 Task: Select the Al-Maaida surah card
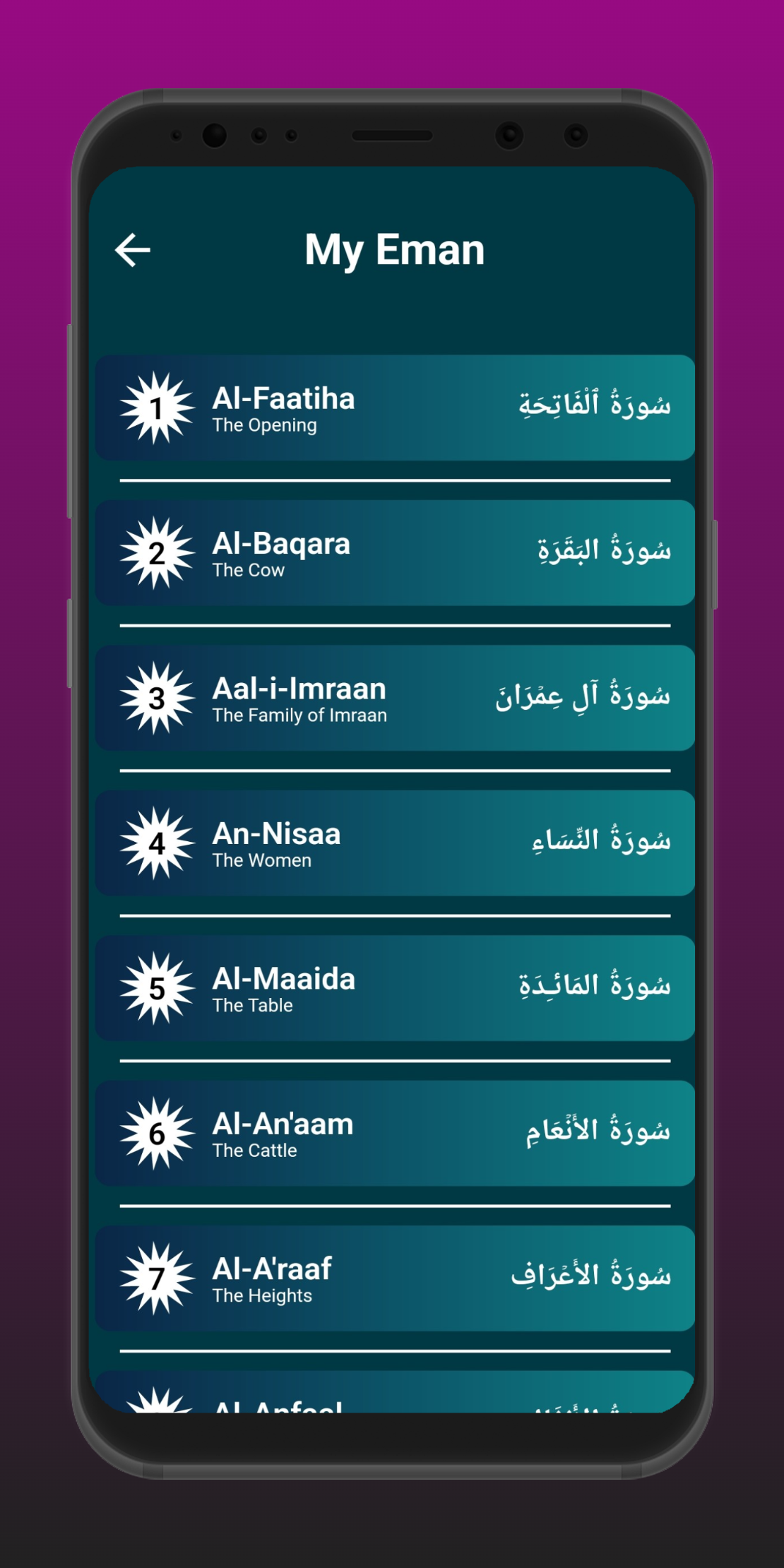tap(393, 990)
